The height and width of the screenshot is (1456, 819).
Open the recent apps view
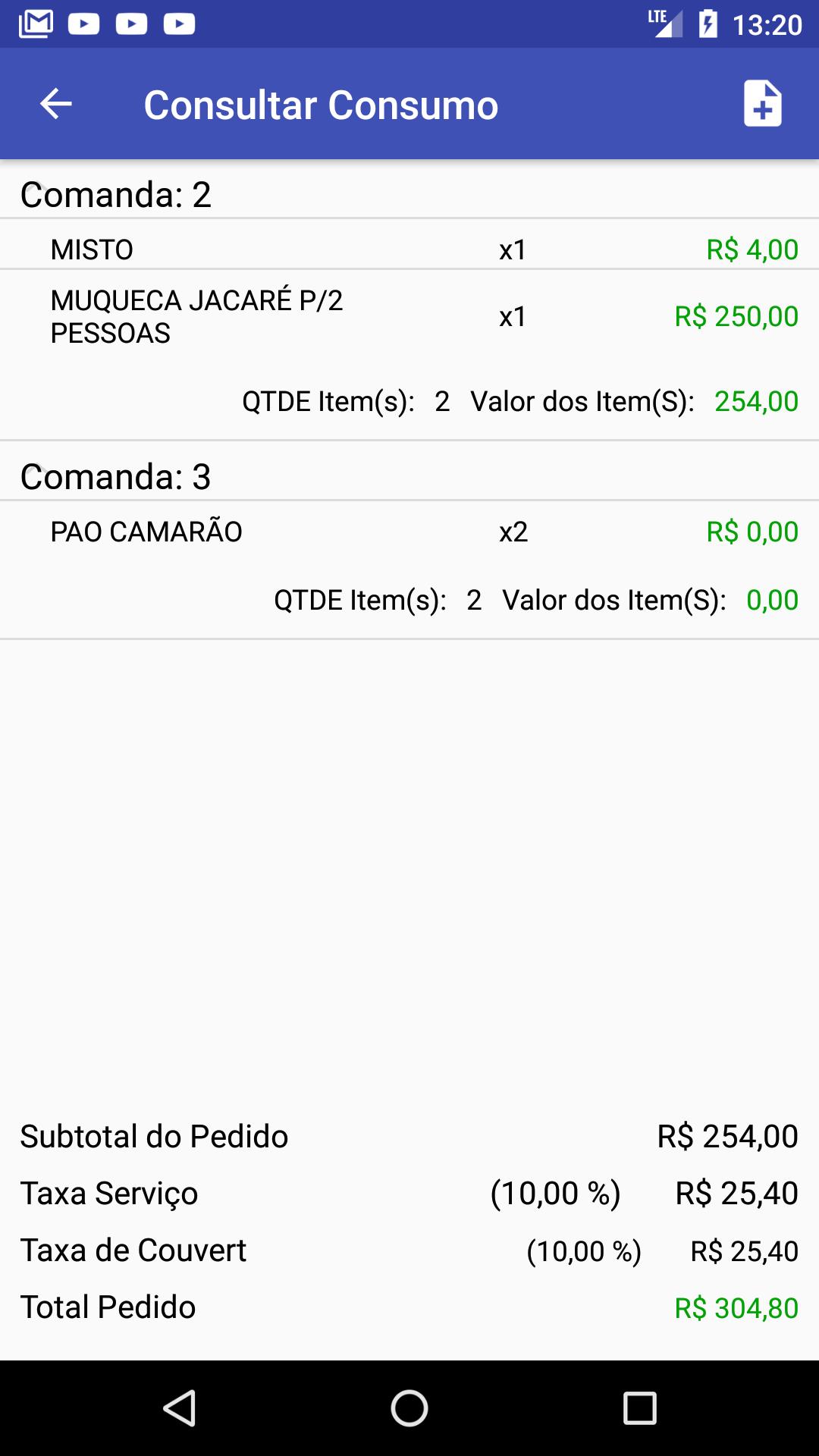(639, 1408)
